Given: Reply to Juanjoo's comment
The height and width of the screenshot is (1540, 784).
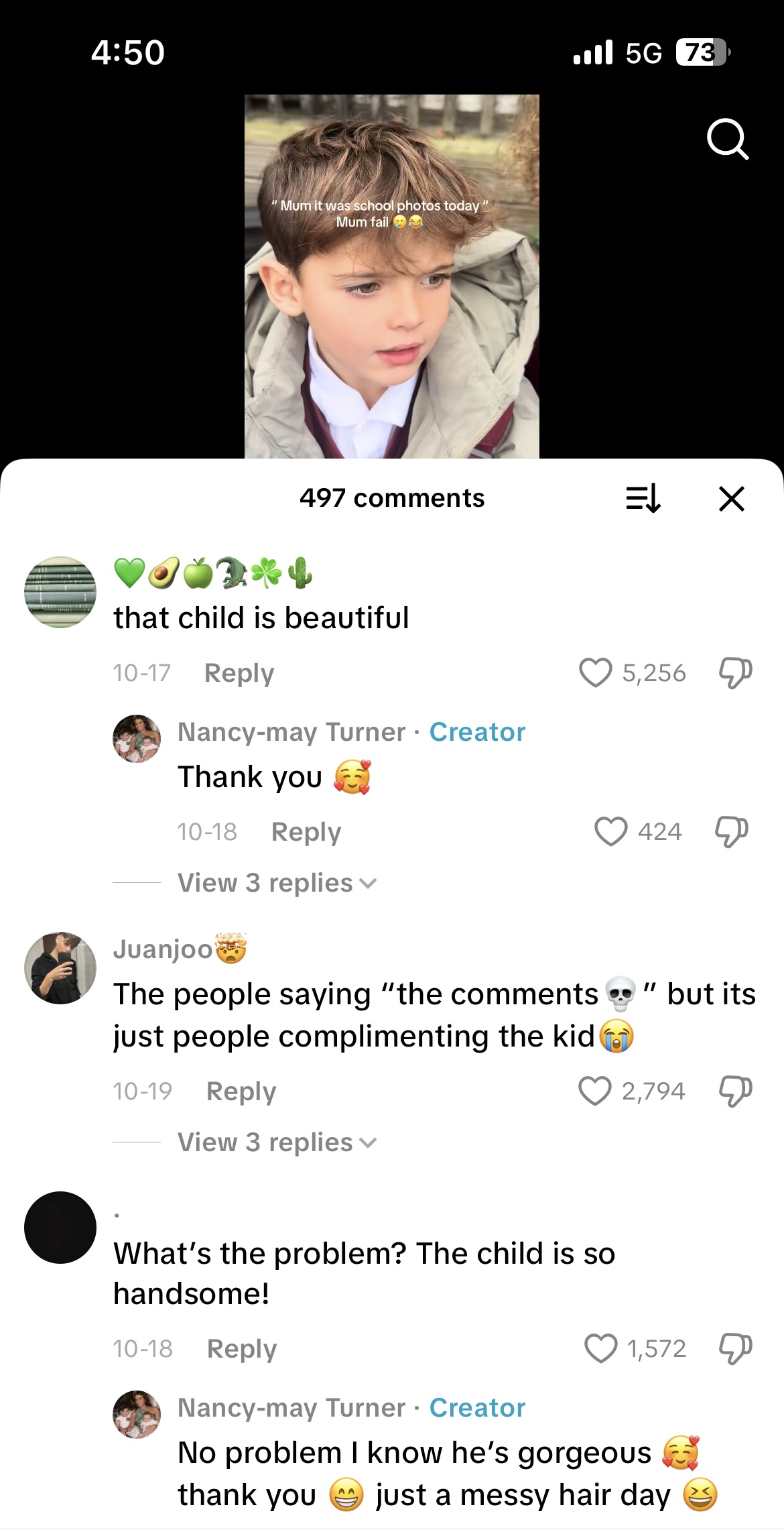Looking at the screenshot, I should [x=241, y=1091].
